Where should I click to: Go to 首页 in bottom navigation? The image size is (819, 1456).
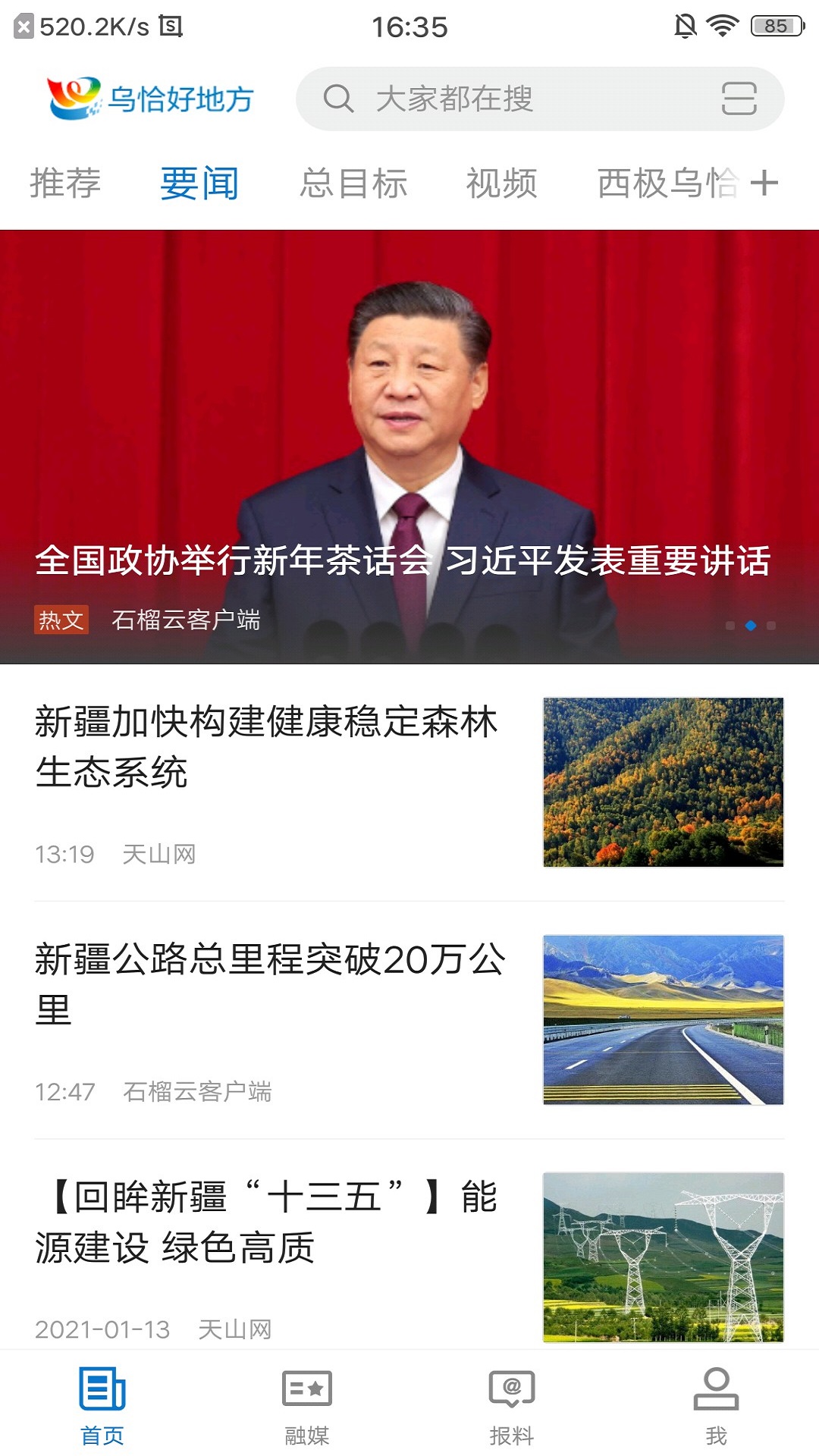click(102, 1405)
